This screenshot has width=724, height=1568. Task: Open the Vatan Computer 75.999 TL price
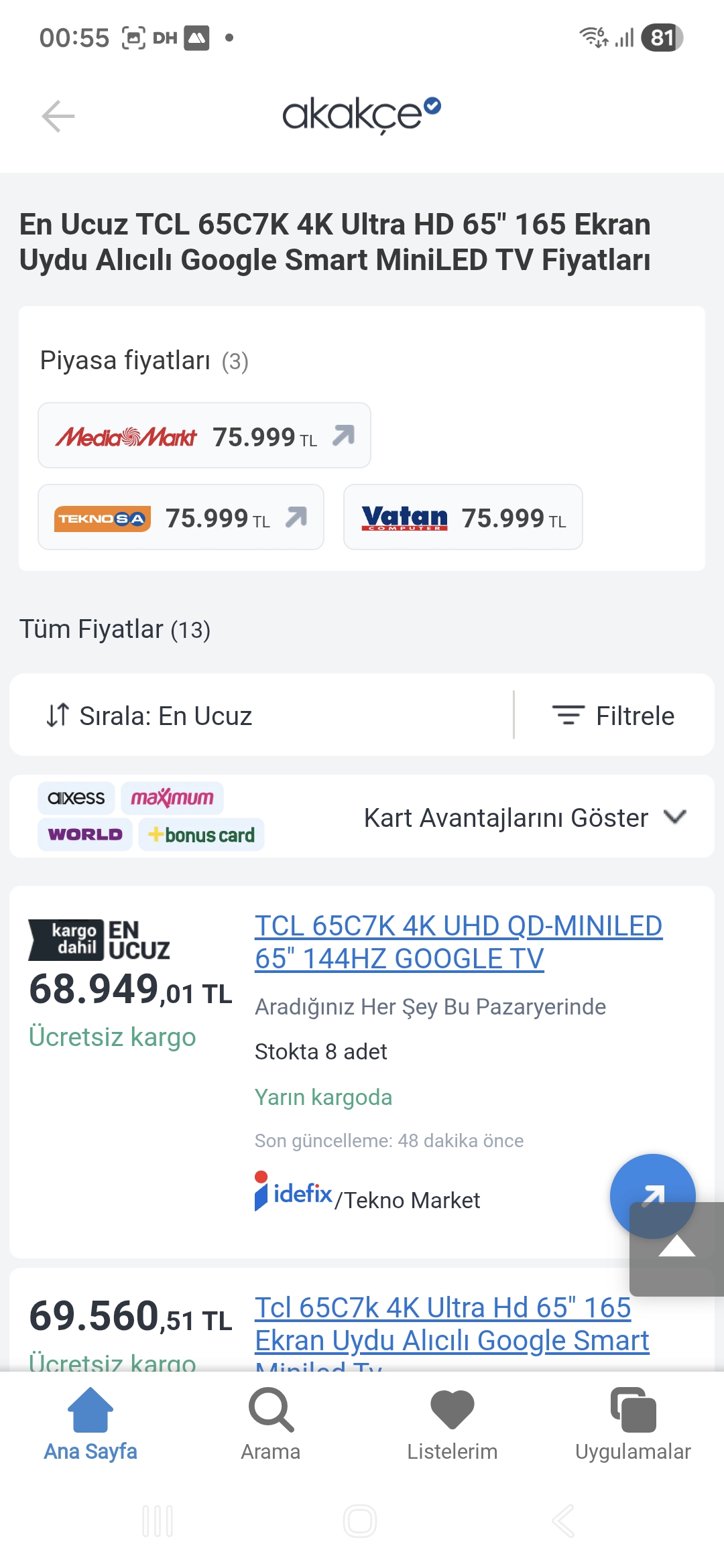pyautogui.click(x=463, y=518)
